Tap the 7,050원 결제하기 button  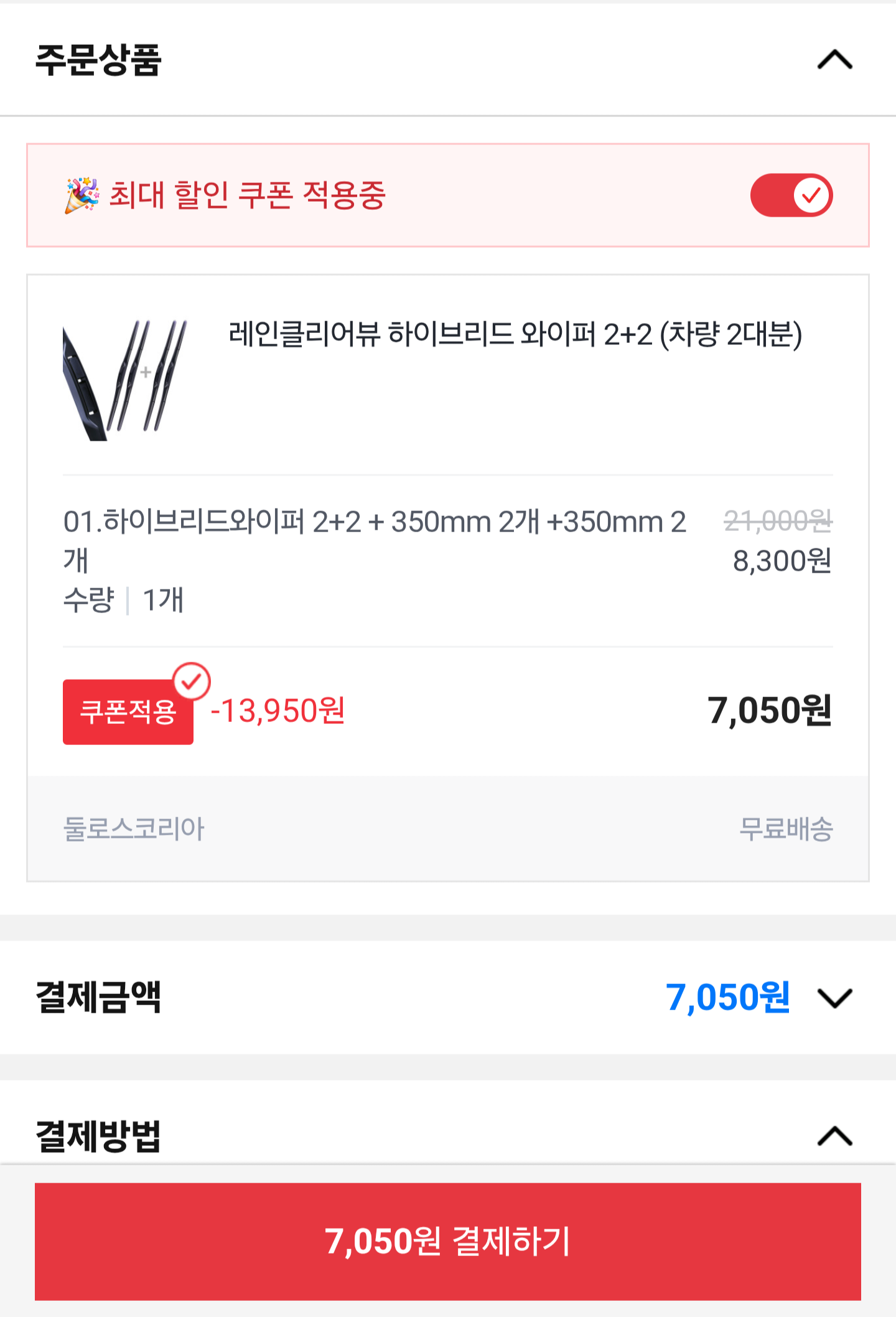[x=448, y=1241]
